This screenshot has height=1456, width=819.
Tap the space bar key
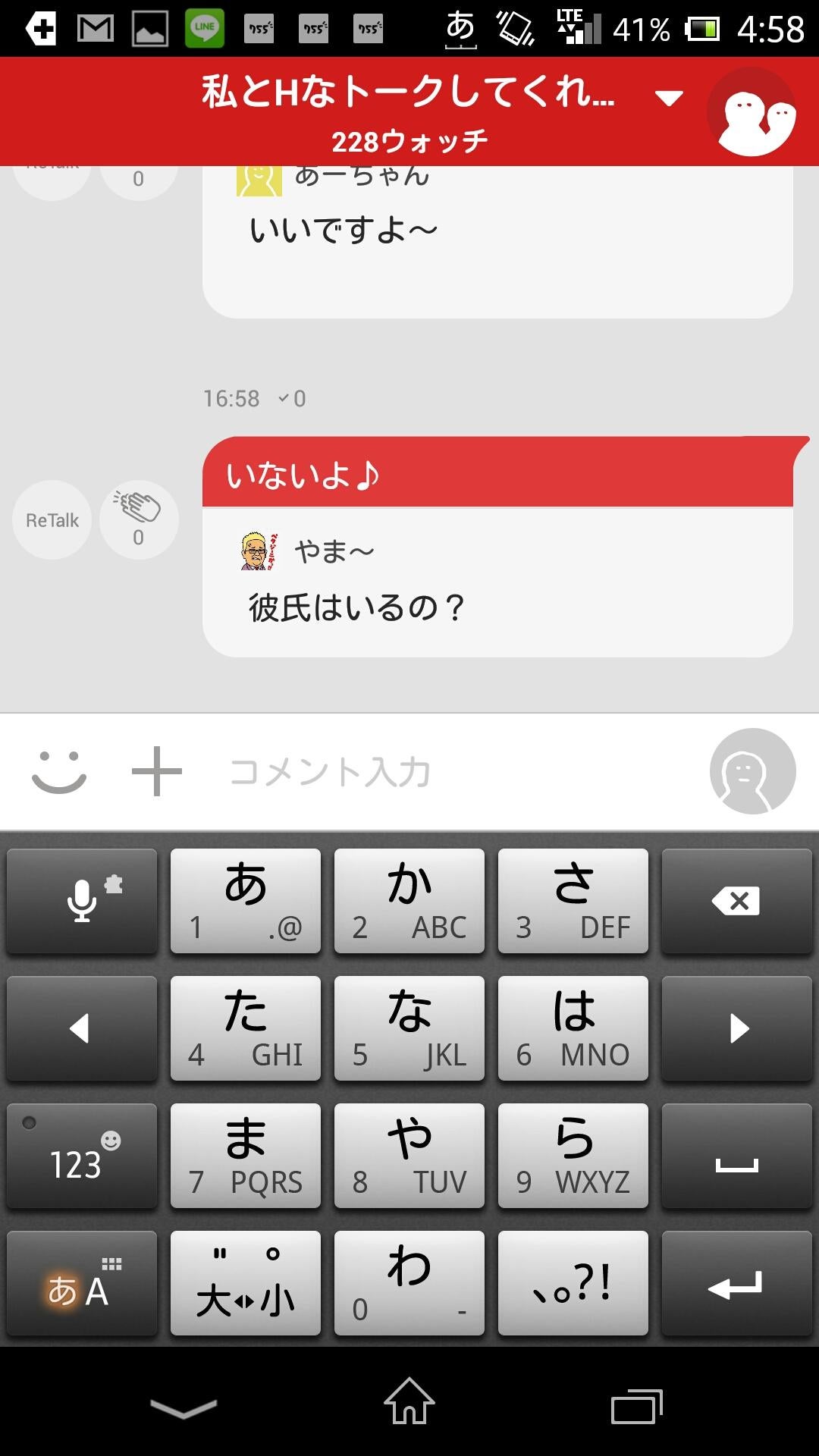pyautogui.click(x=736, y=1156)
